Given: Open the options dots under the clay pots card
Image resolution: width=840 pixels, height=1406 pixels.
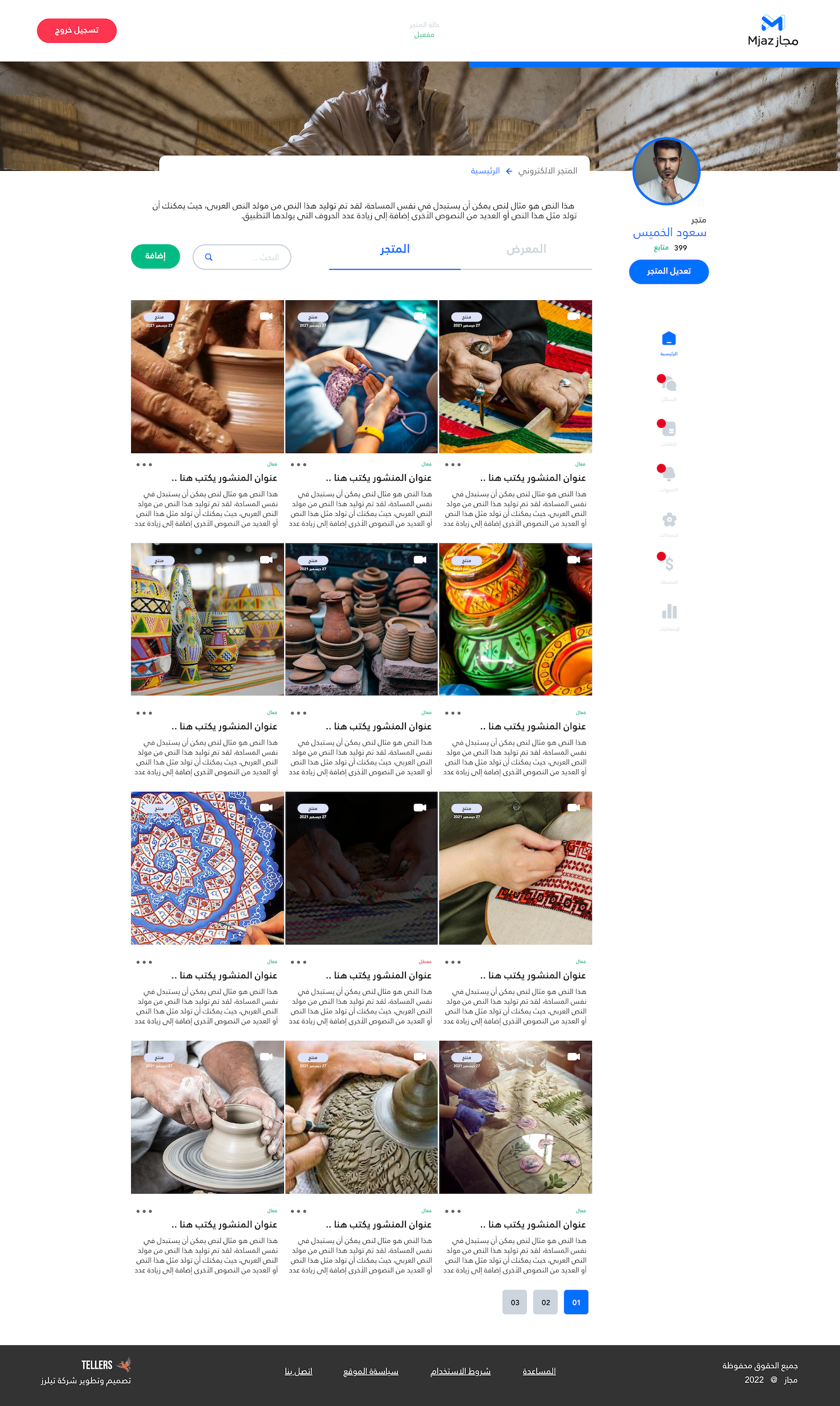Looking at the screenshot, I should [x=298, y=713].
